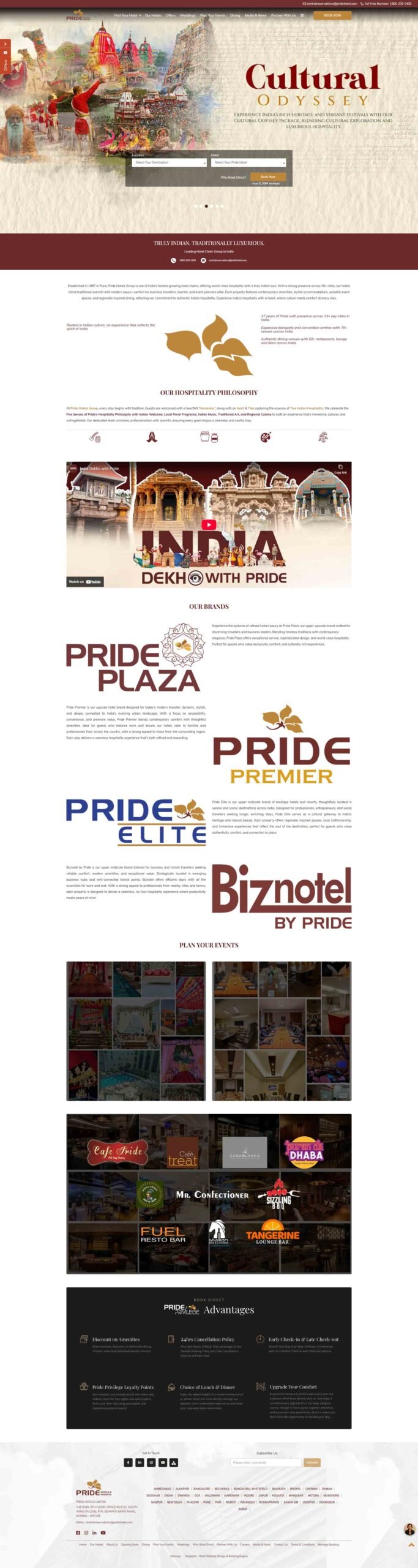Viewport: 418px width, 1568px height.
Task: Play the India Dekho with Pride video
Action: tap(209, 525)
